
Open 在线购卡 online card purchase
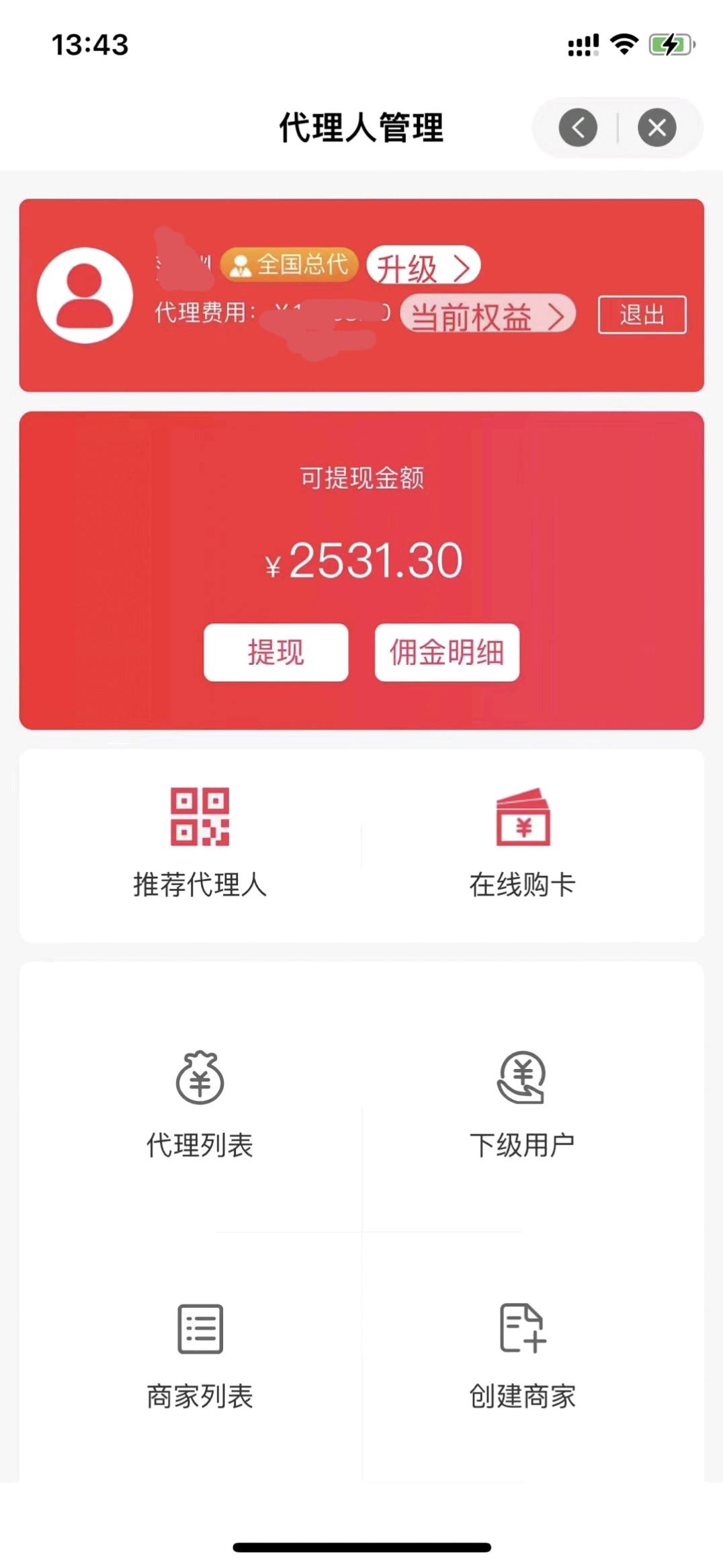pos(522,843)
